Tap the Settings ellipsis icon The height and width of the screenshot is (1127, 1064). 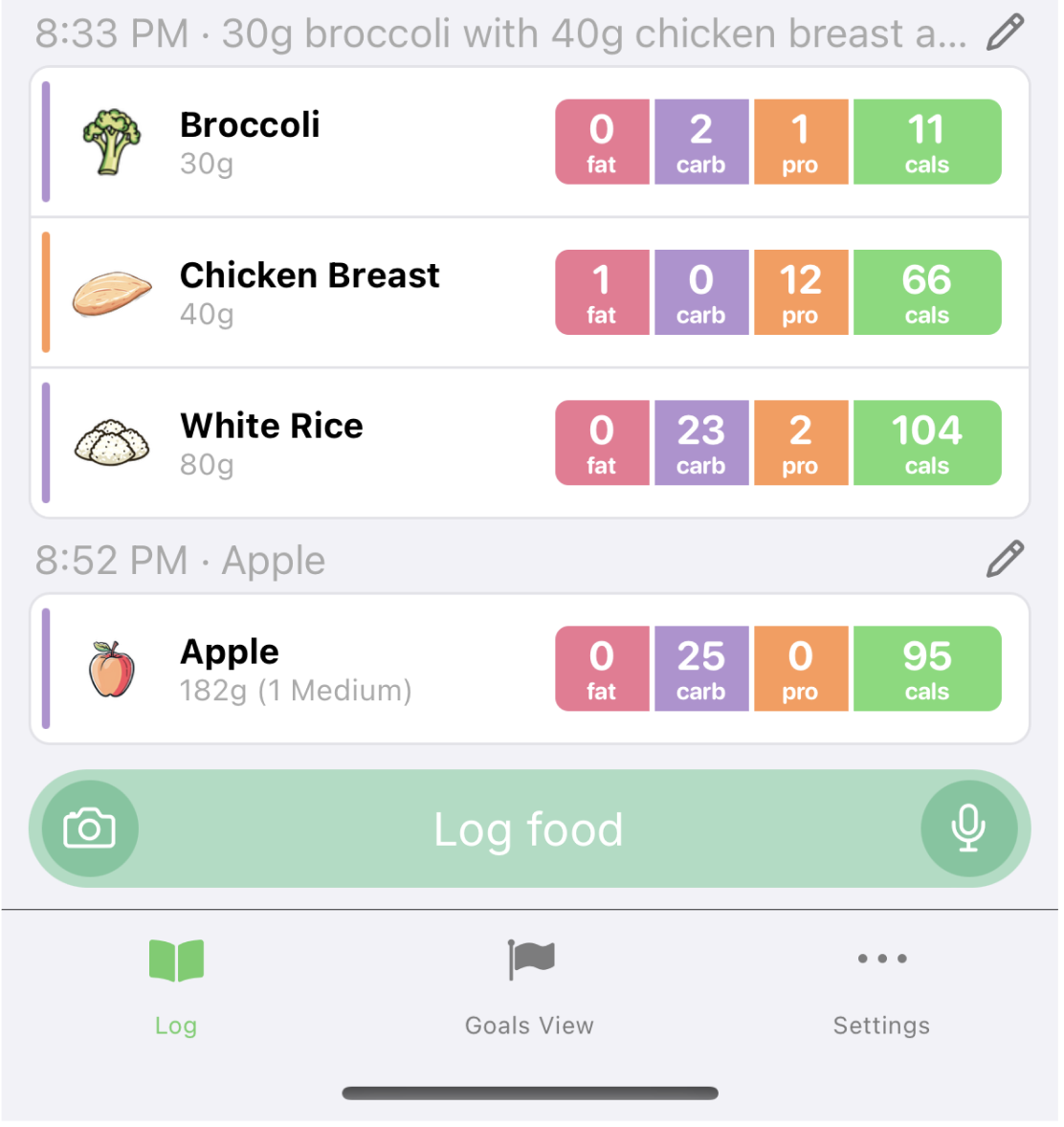click(880, 959)
